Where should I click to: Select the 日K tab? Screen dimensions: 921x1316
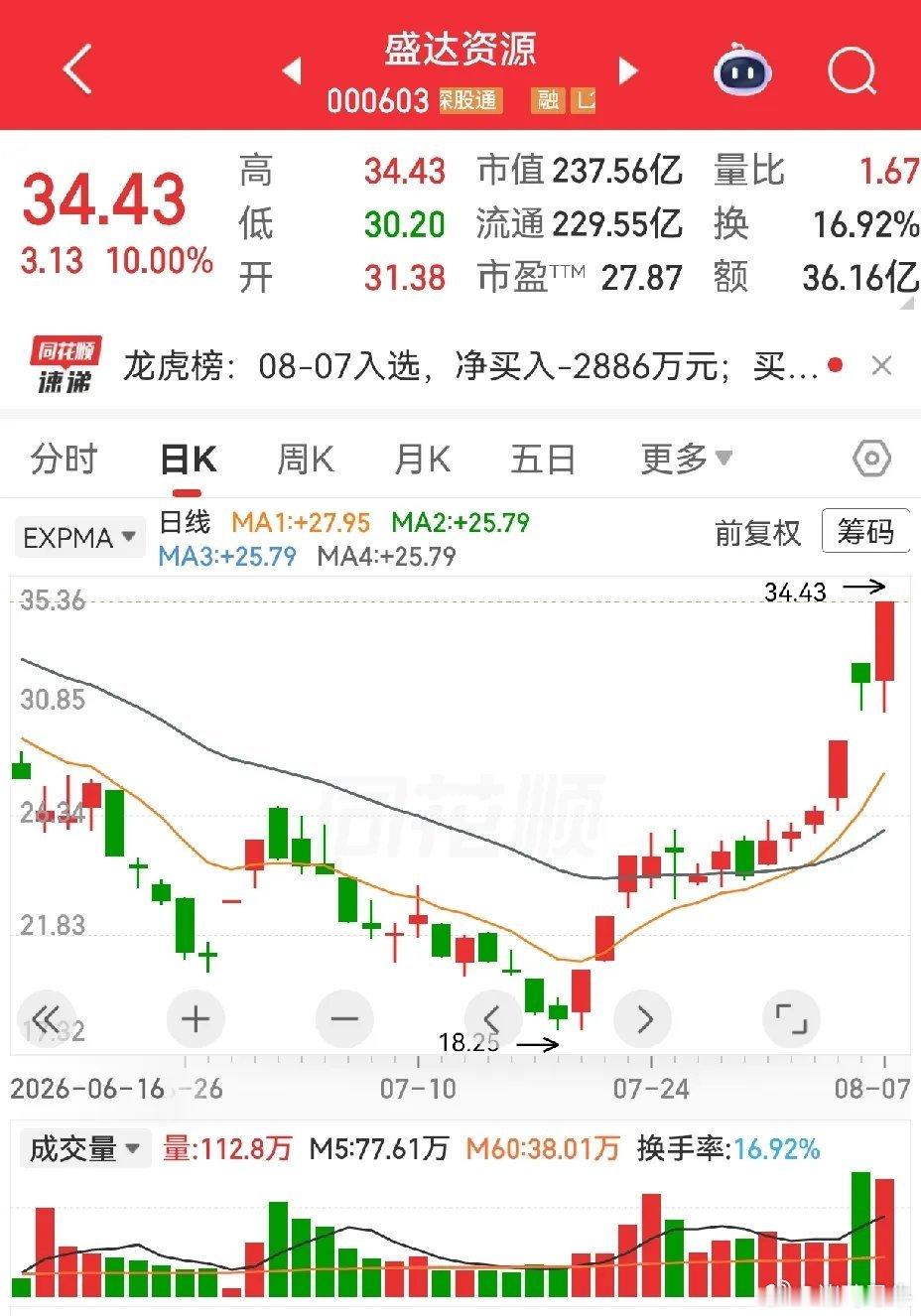(189, 460)
